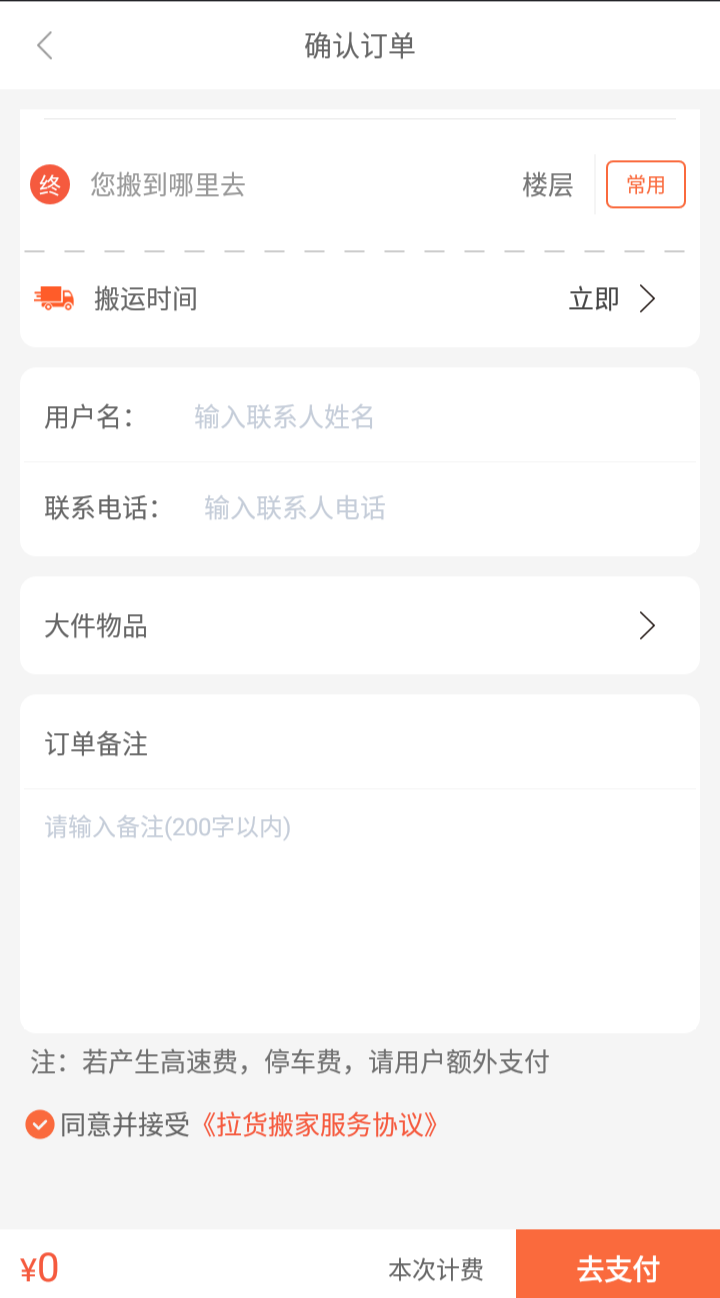Proceed with 去支付 button
This screenshot has height=1298, width=720.
[617, 1268]
